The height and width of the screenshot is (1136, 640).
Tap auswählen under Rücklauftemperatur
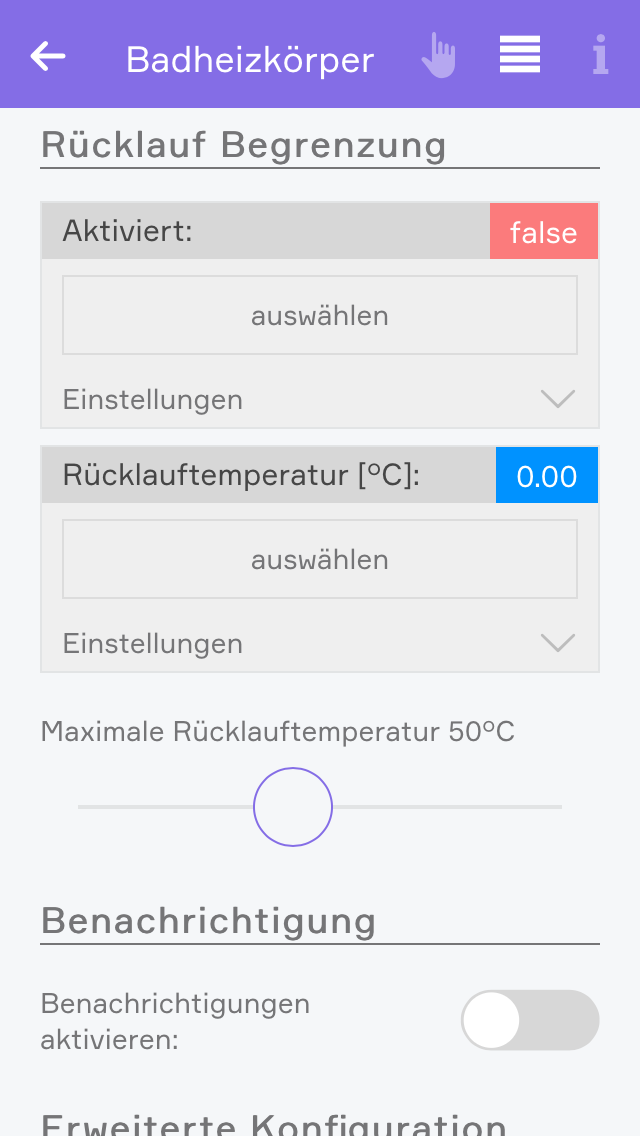click(320, 560)
